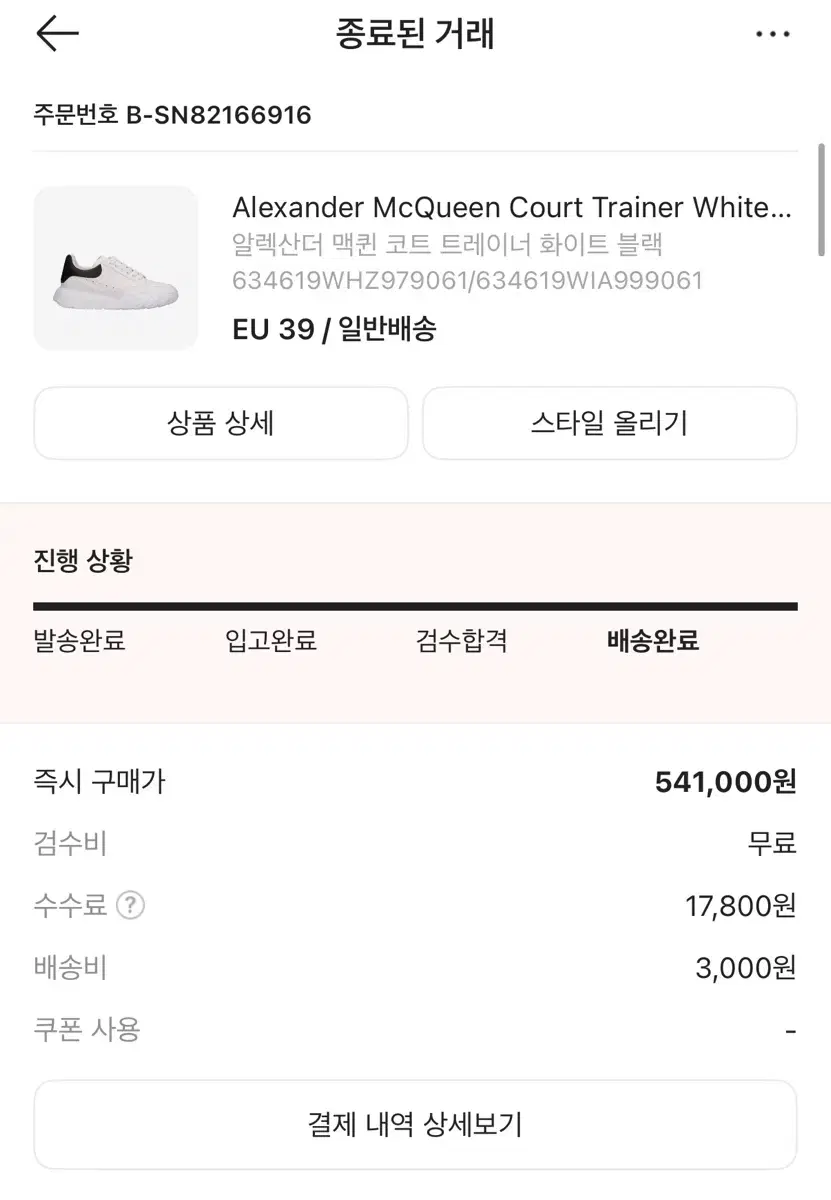
Task: Click the 입고완료 progress step
Action: point(270,641)
